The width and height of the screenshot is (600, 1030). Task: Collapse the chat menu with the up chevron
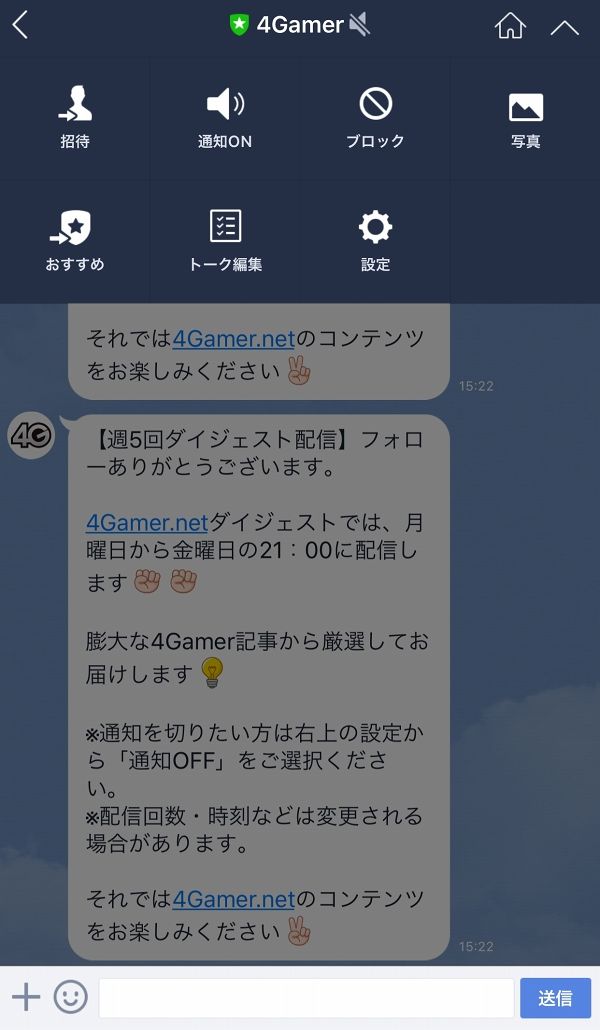pos(565,28)
